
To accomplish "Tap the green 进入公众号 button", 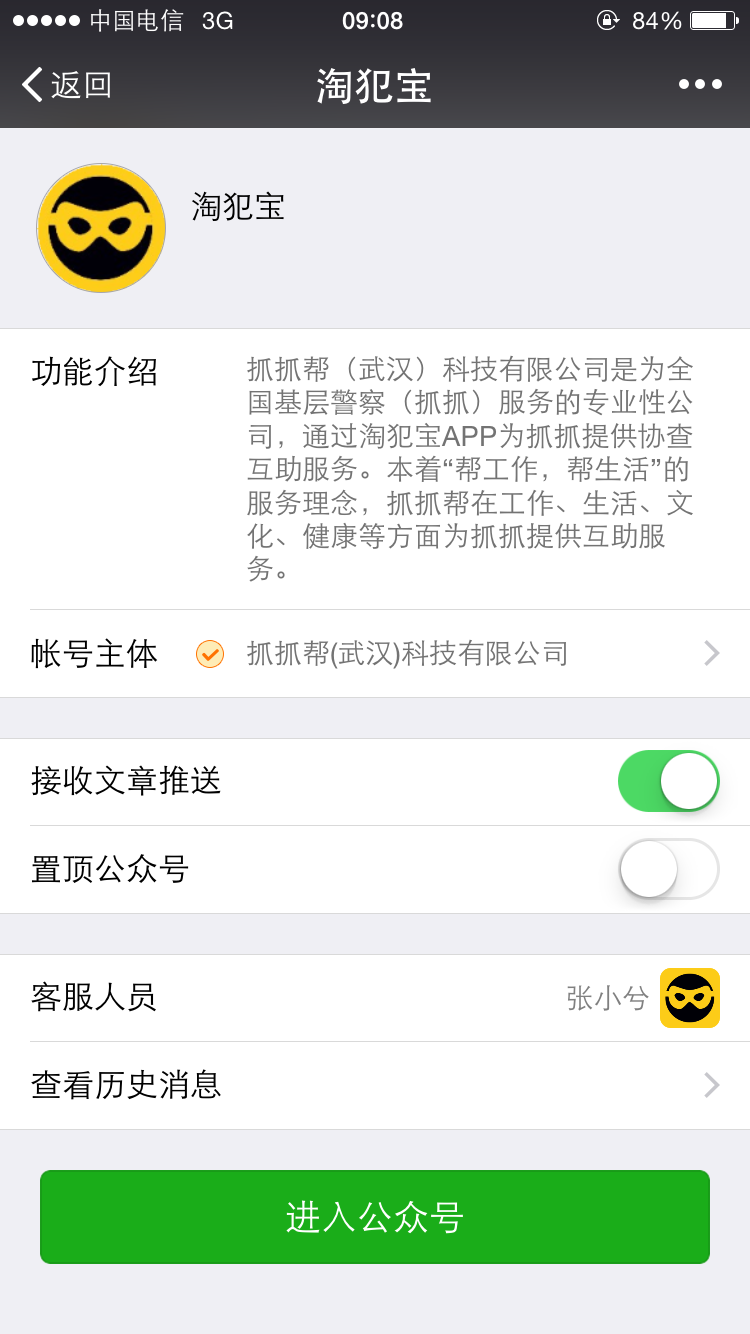I will (x=375, y=1217).
